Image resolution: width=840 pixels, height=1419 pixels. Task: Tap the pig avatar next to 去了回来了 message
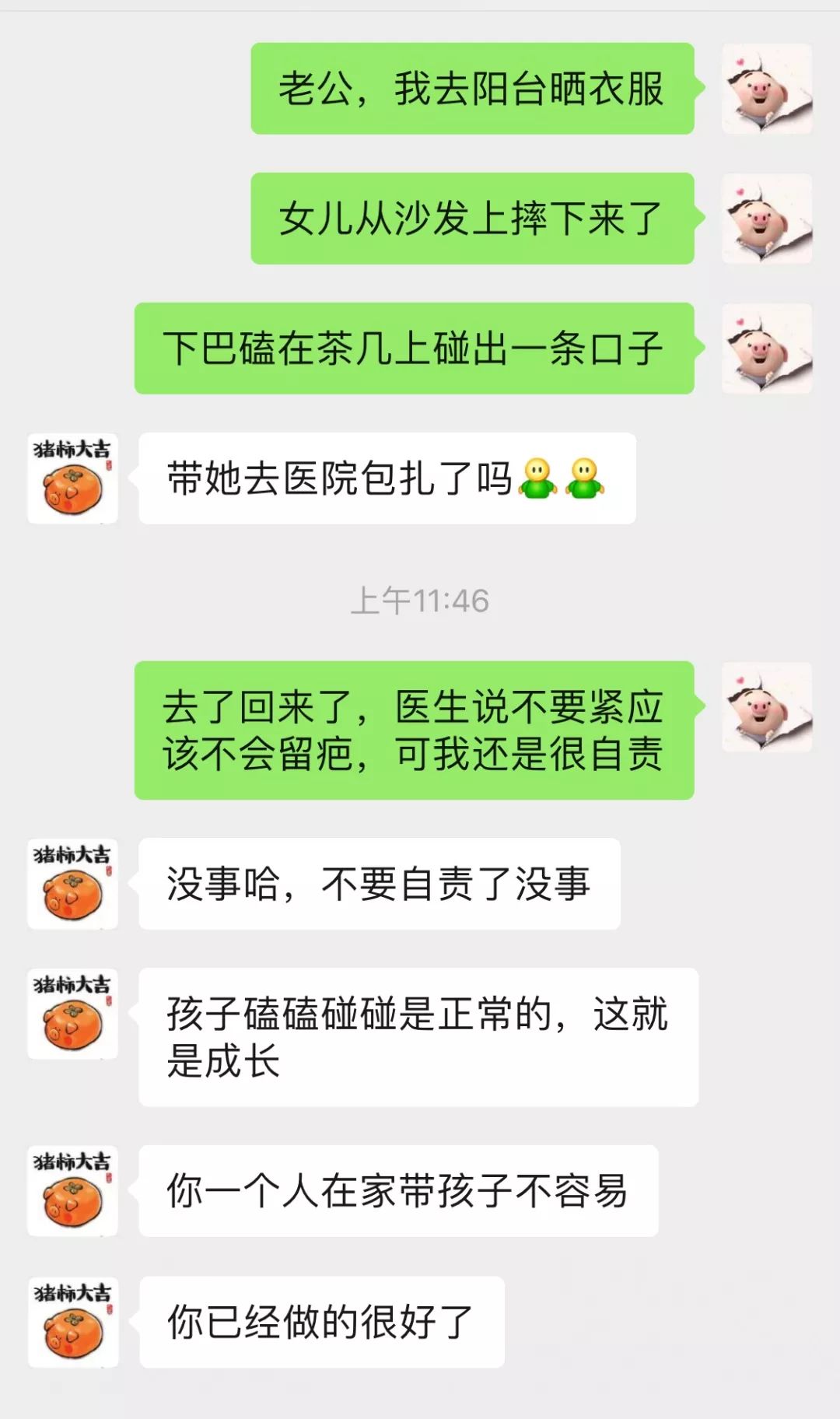[x=767, y=707]
